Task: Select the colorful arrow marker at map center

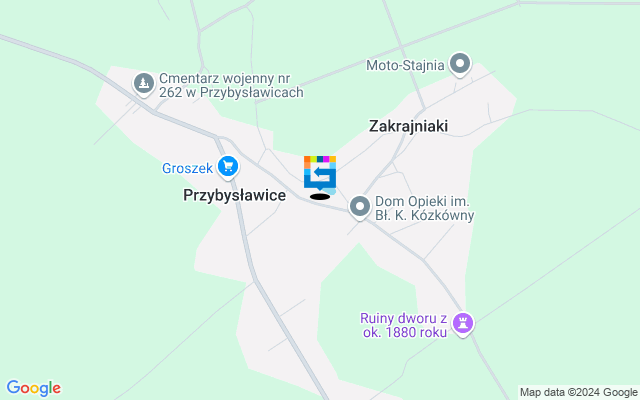Action: tap(320, 173)
